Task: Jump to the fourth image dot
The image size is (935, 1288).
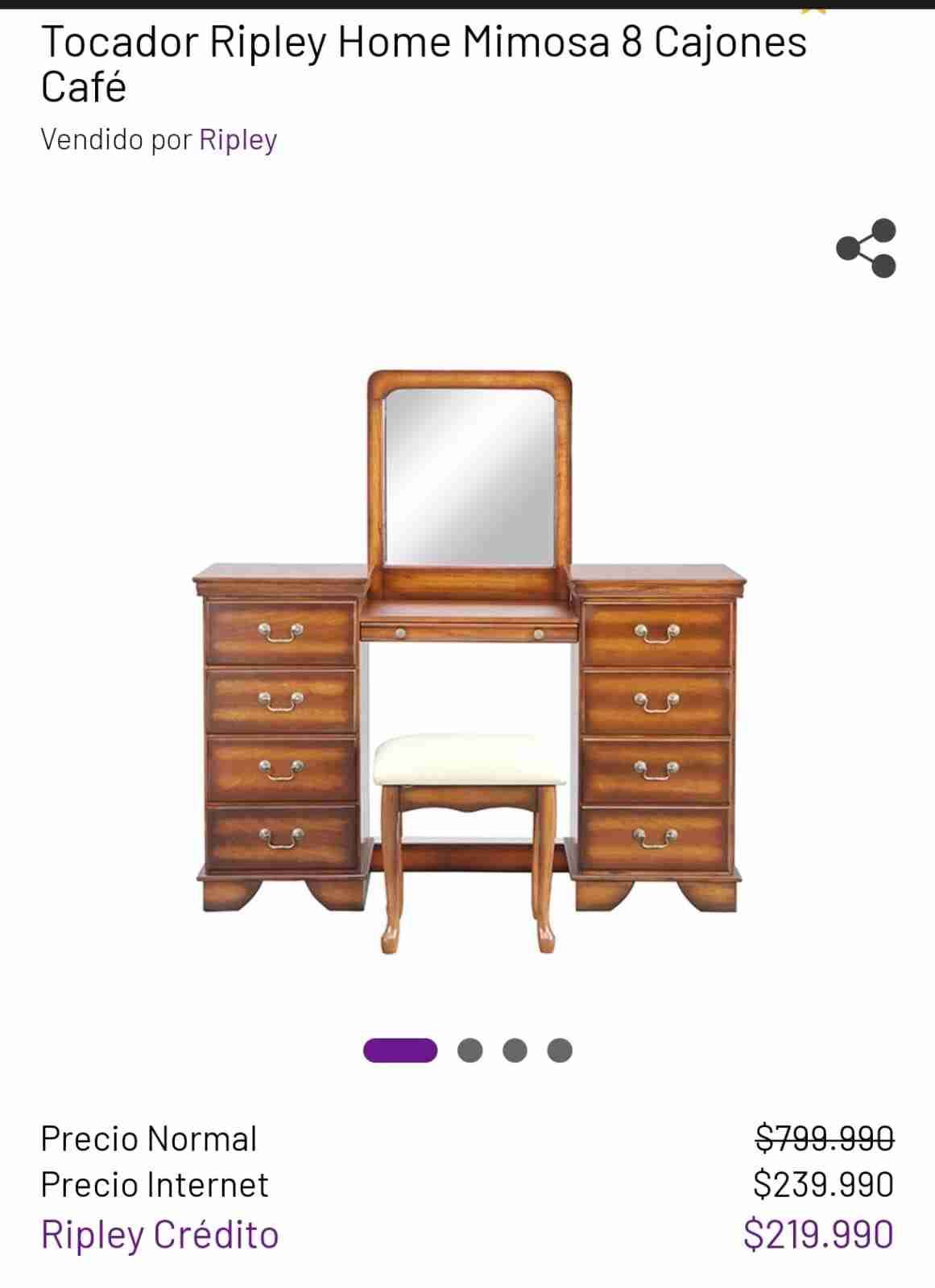Action: coord(560,1051)
